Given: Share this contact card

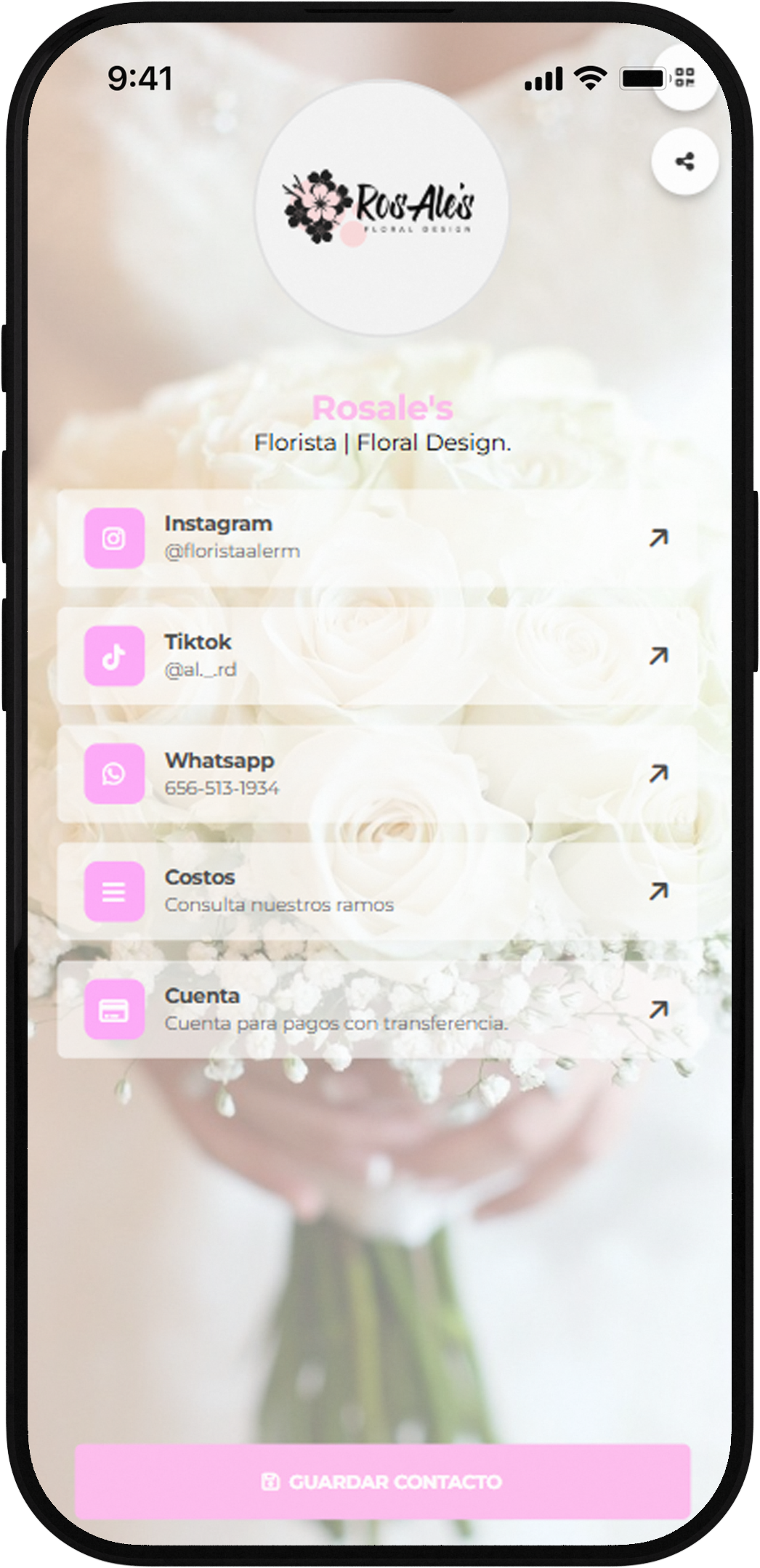Looking at the screenshot, I should [684, 161].
